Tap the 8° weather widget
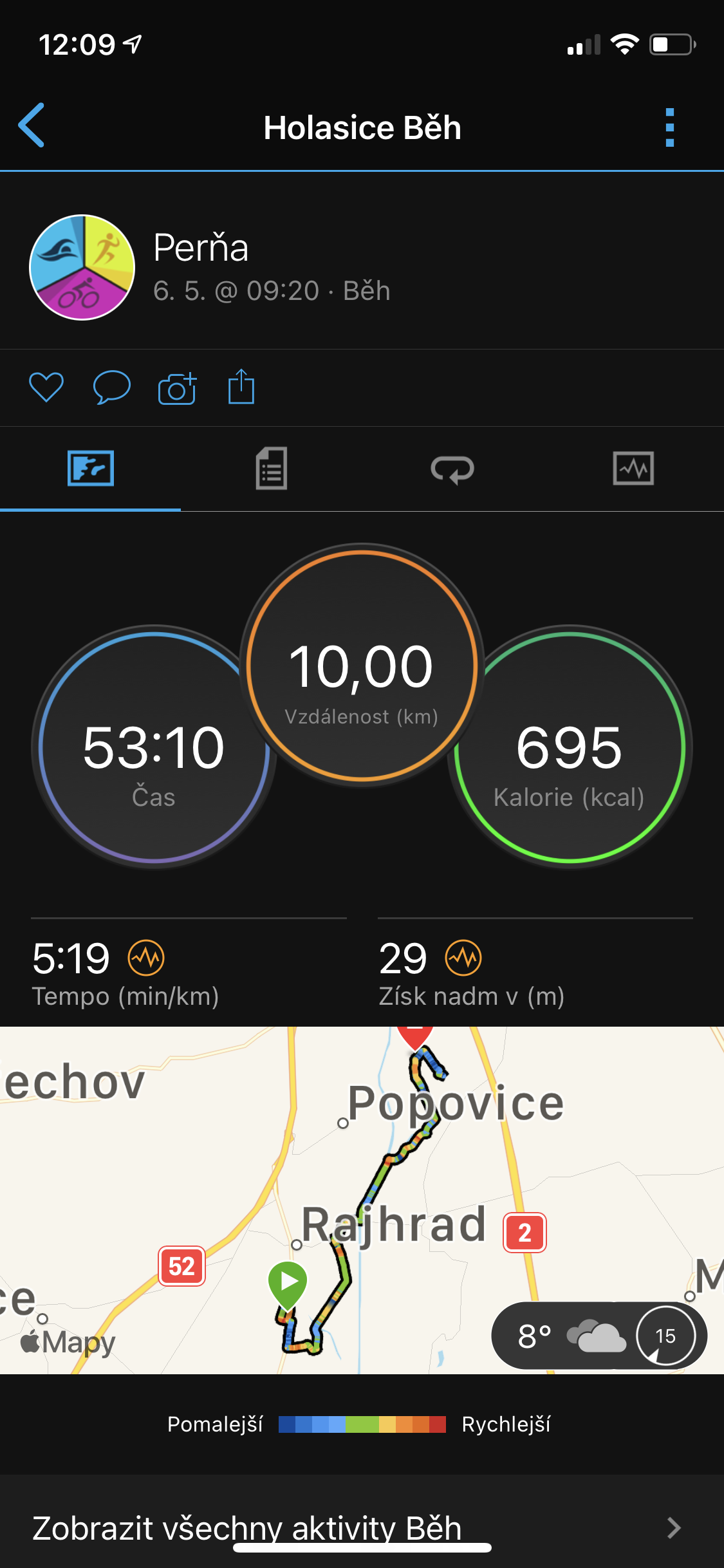The image size is (724, 1568). tap(599, 1336)
